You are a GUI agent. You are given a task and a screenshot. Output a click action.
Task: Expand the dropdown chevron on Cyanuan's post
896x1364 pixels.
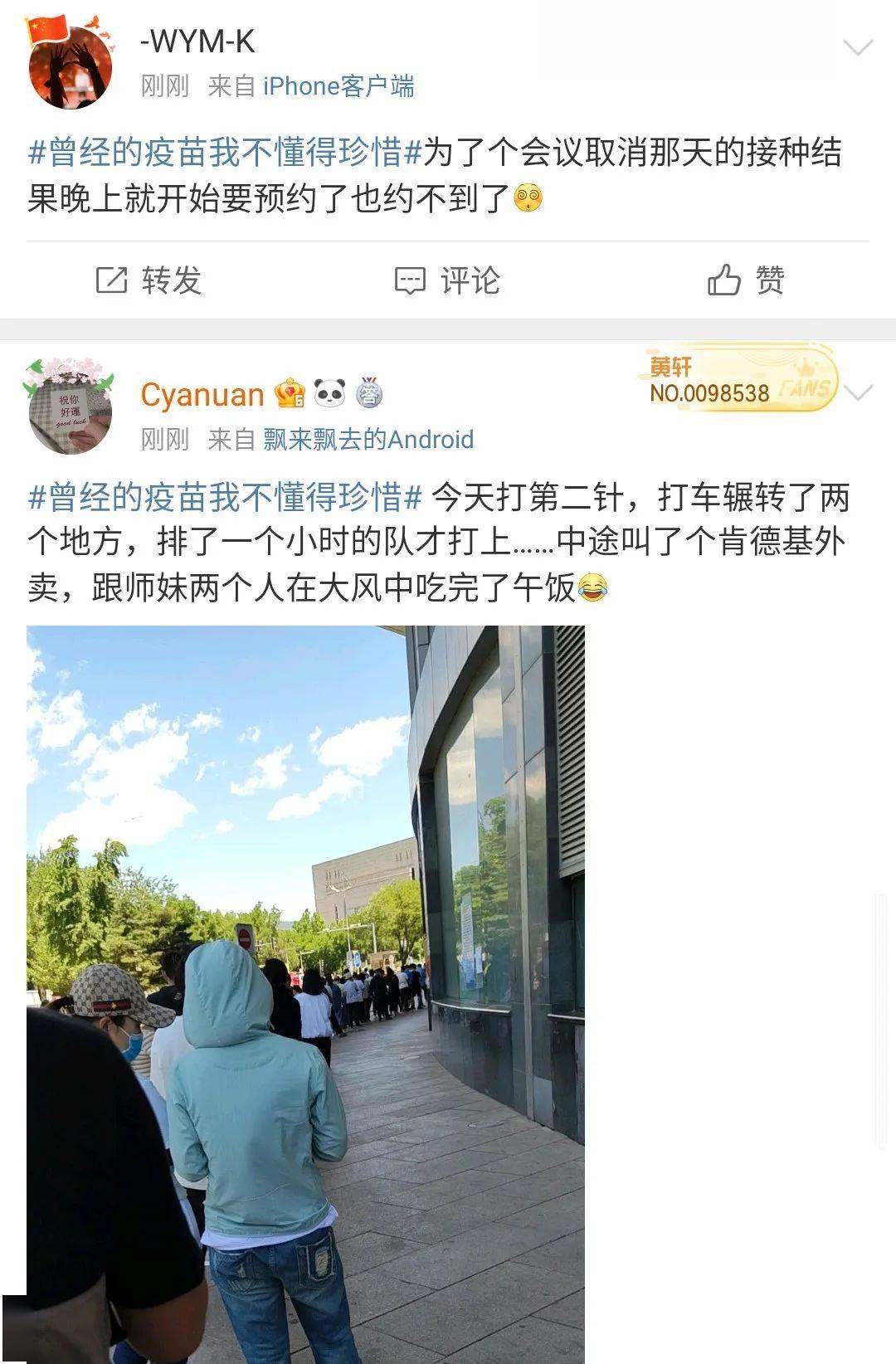pyautogui.click(x=859, y=392)
